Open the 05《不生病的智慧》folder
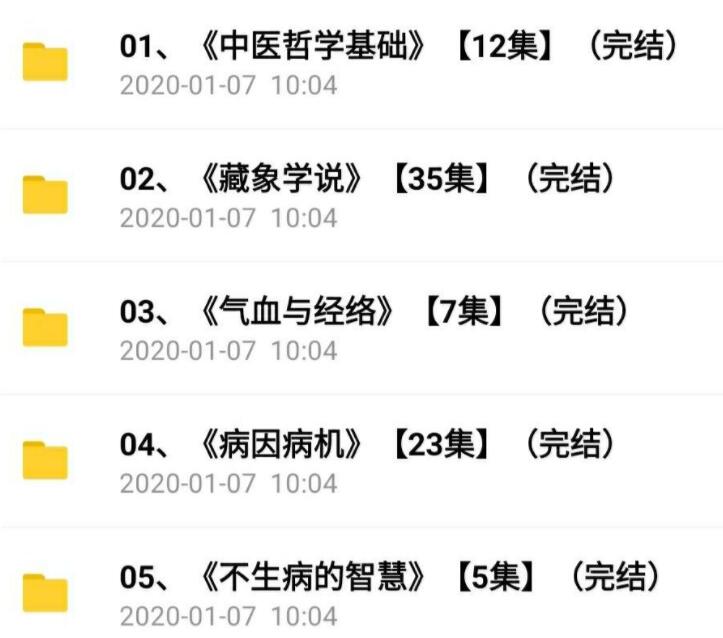Screen dimensions: 723x638 pos(390,578)
